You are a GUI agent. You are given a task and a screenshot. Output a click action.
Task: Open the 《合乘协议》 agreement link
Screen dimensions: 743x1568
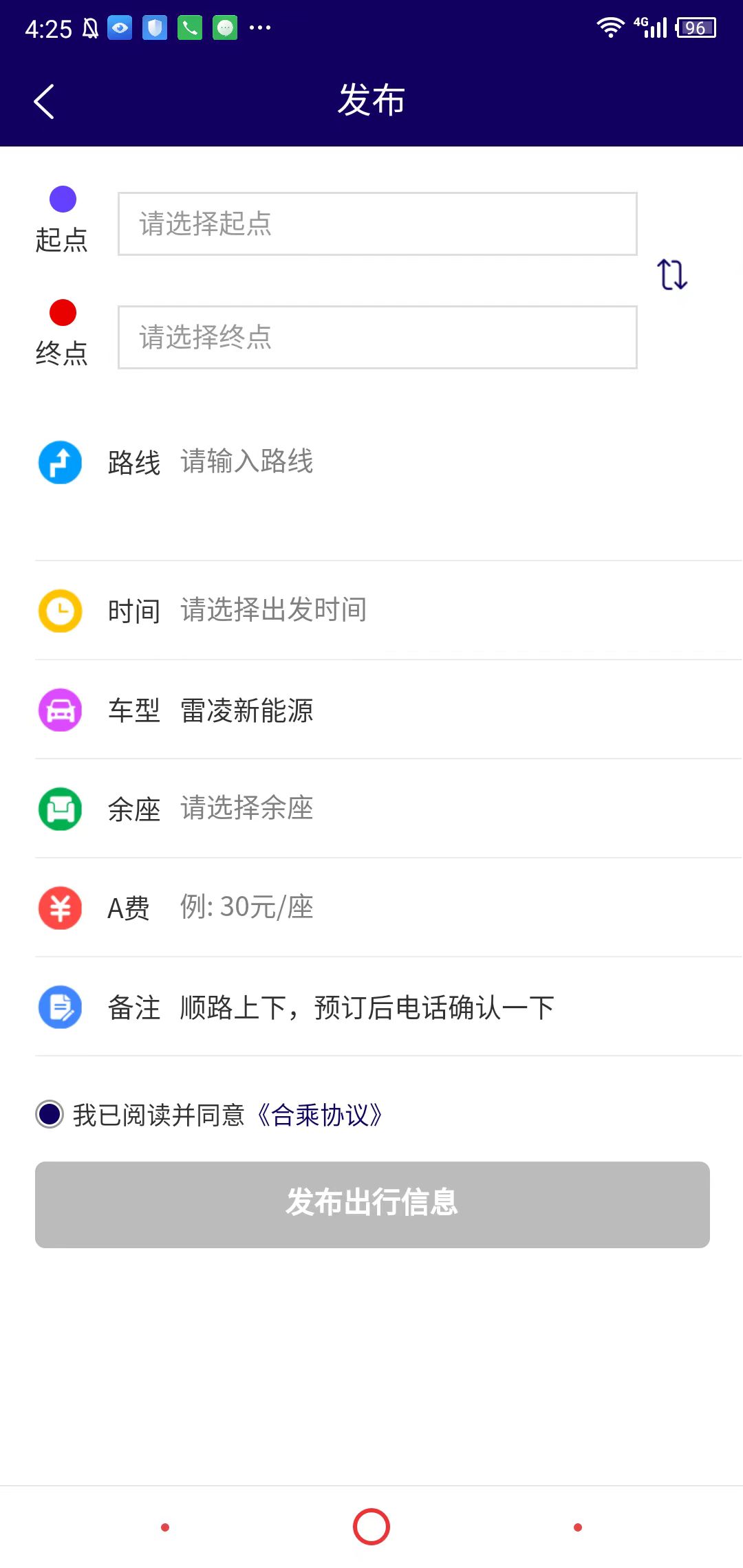[320, 1114]
